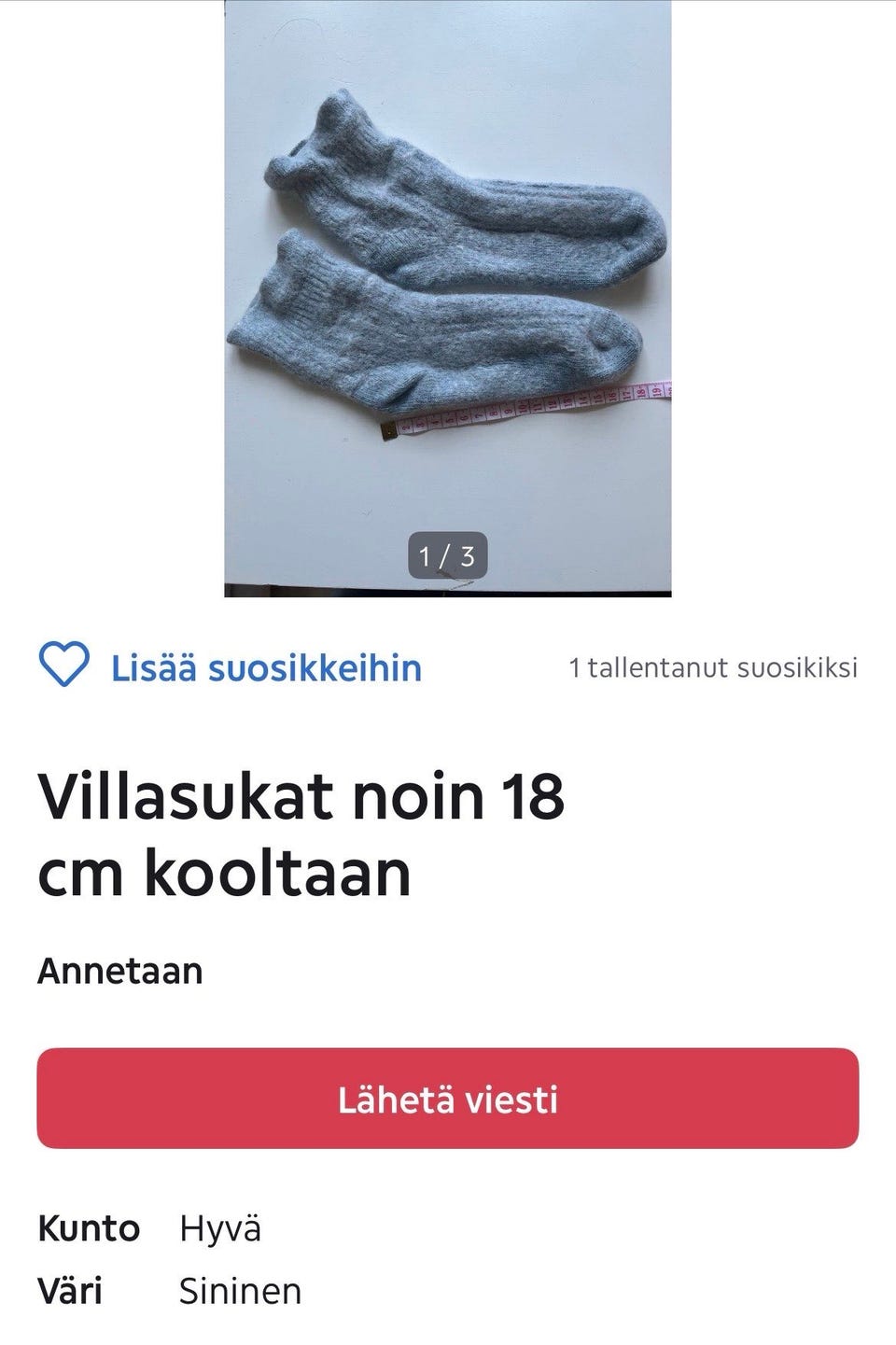
Task: Click the Lisää suosikkeihin link
Action: 267,666
